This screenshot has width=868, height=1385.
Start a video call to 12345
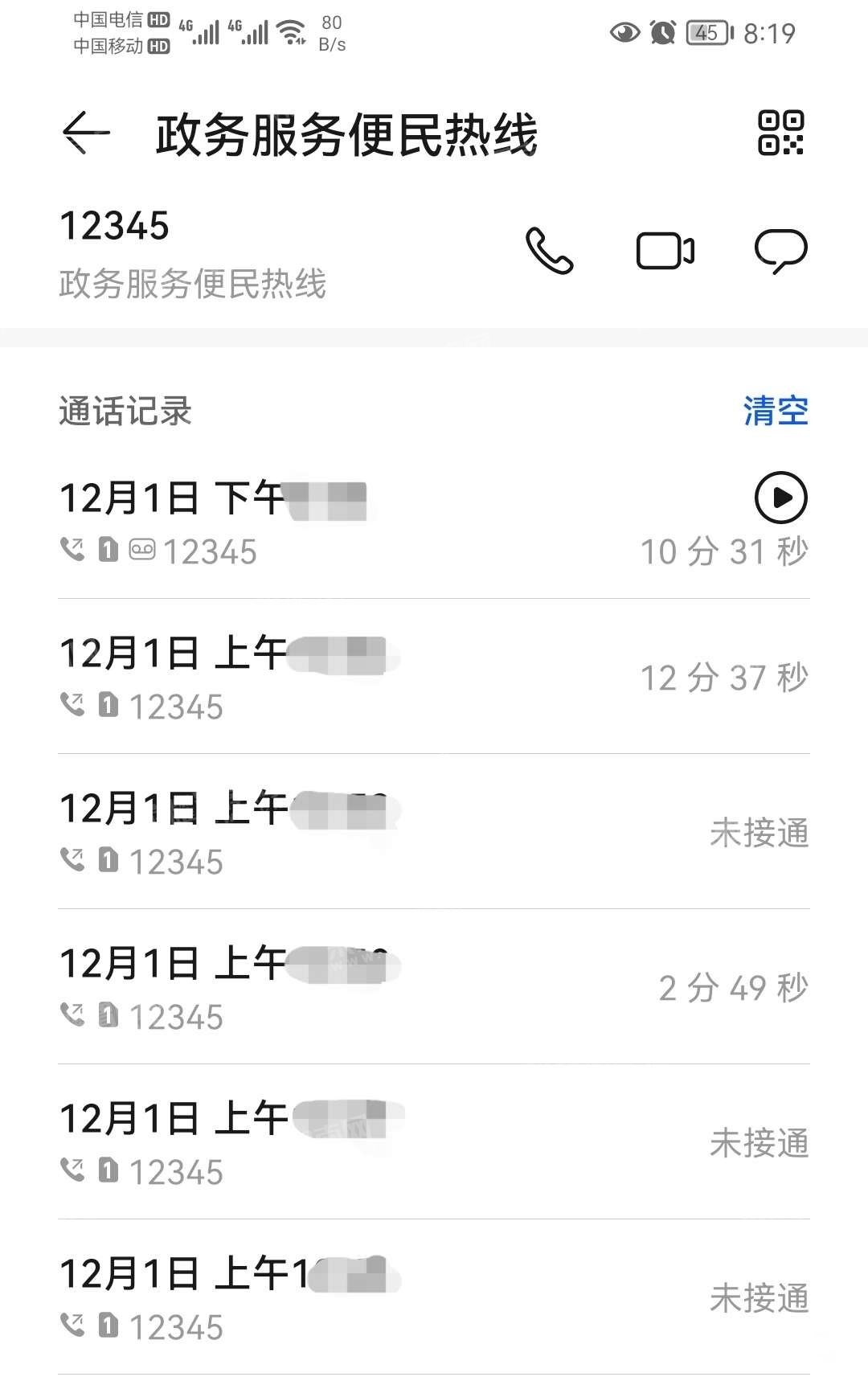[665, 251]
